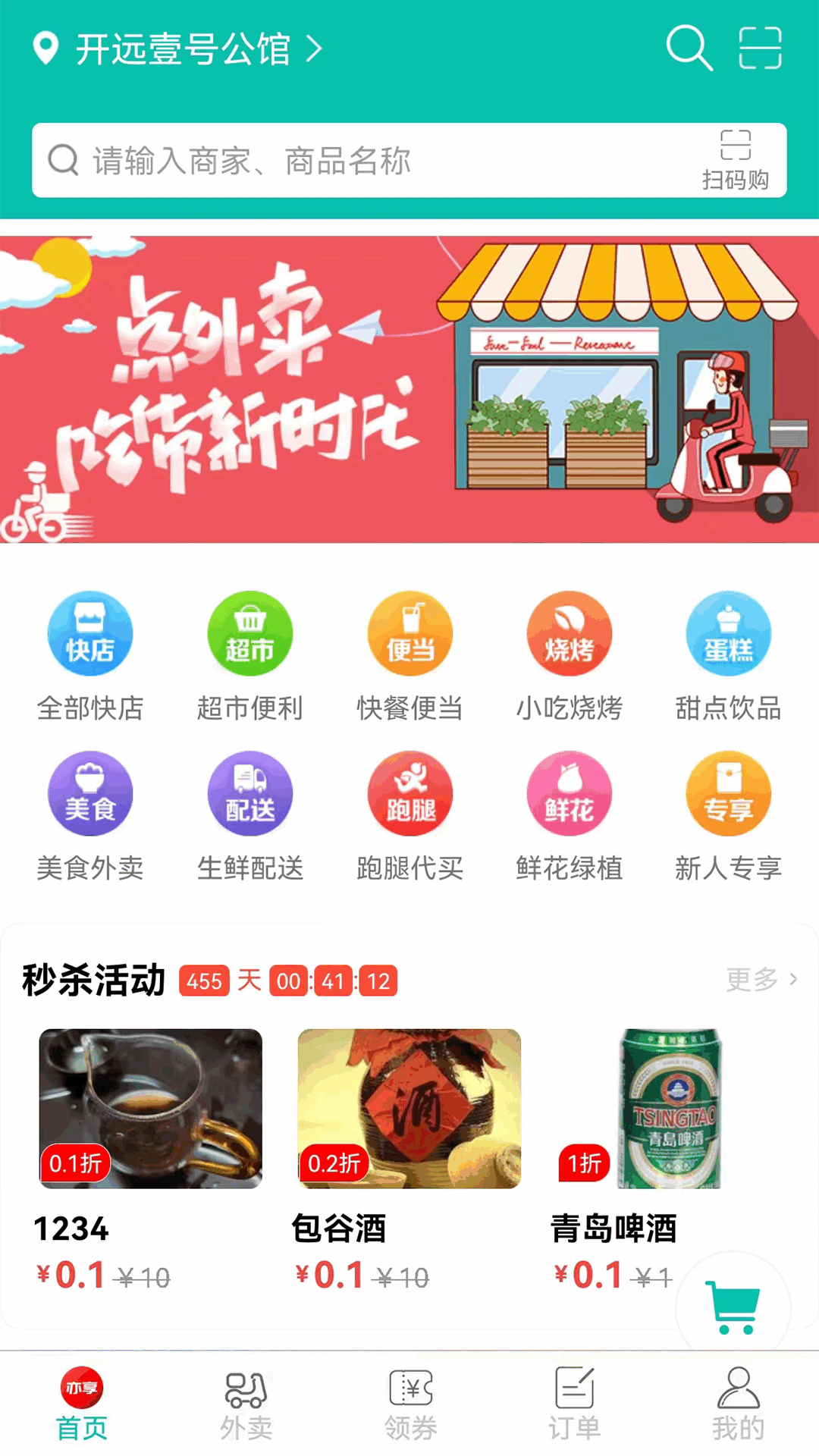Open the floating shopping cart
The image size is (819, 1456).
pyautogui.click(x=733, y=1307)
